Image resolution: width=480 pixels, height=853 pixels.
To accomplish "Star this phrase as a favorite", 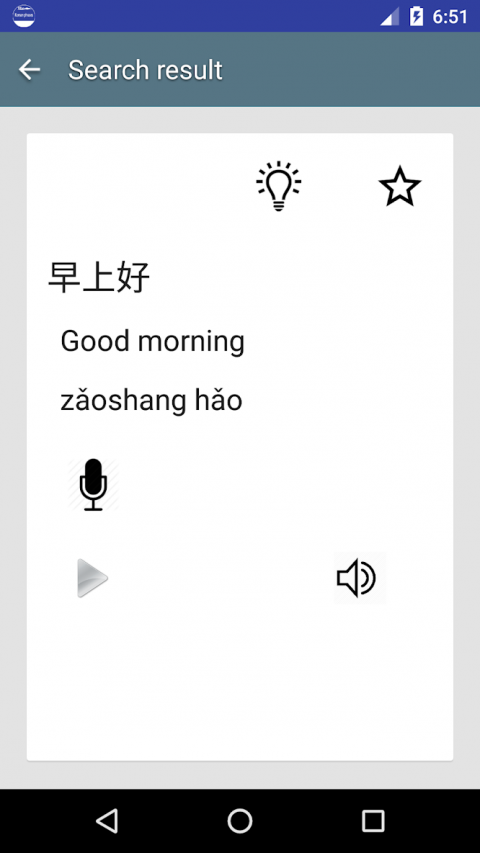I will click(400, 187).
